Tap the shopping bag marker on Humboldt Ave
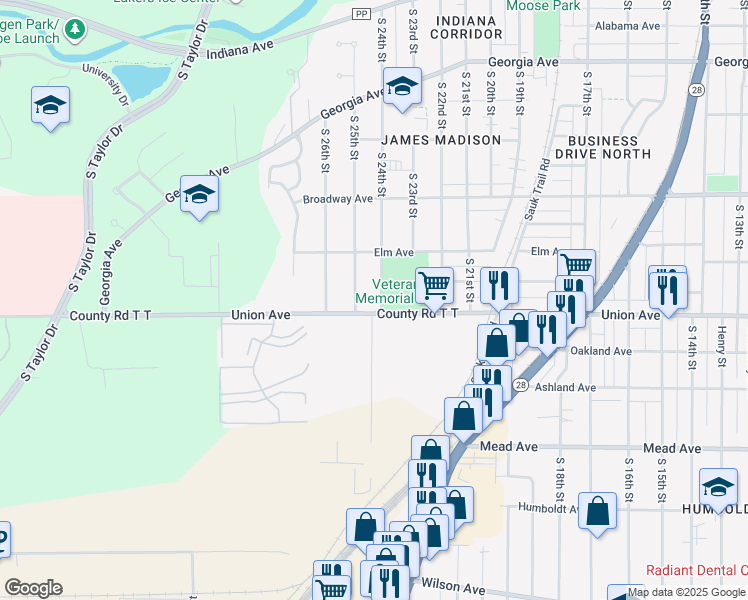Viewport: 748px width, 600px height. click(x=597, y=512)
